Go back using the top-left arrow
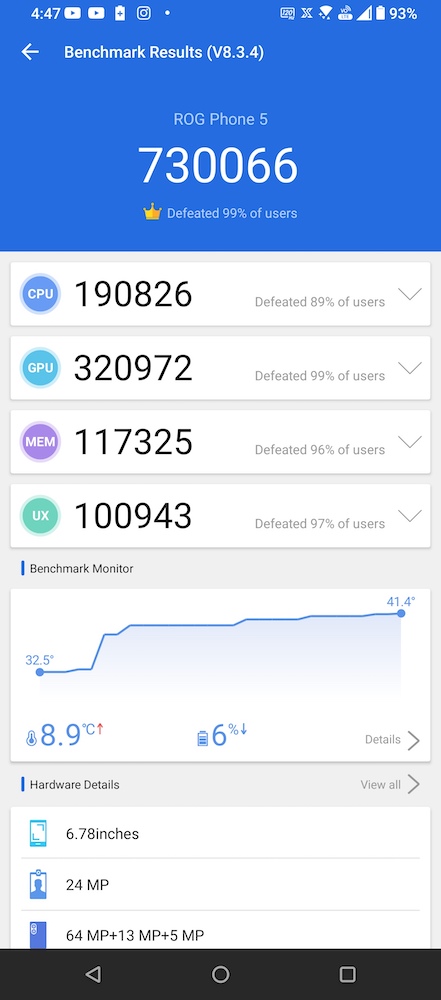Viewport: 441px width, 1000px height. [x=30, y=52]
